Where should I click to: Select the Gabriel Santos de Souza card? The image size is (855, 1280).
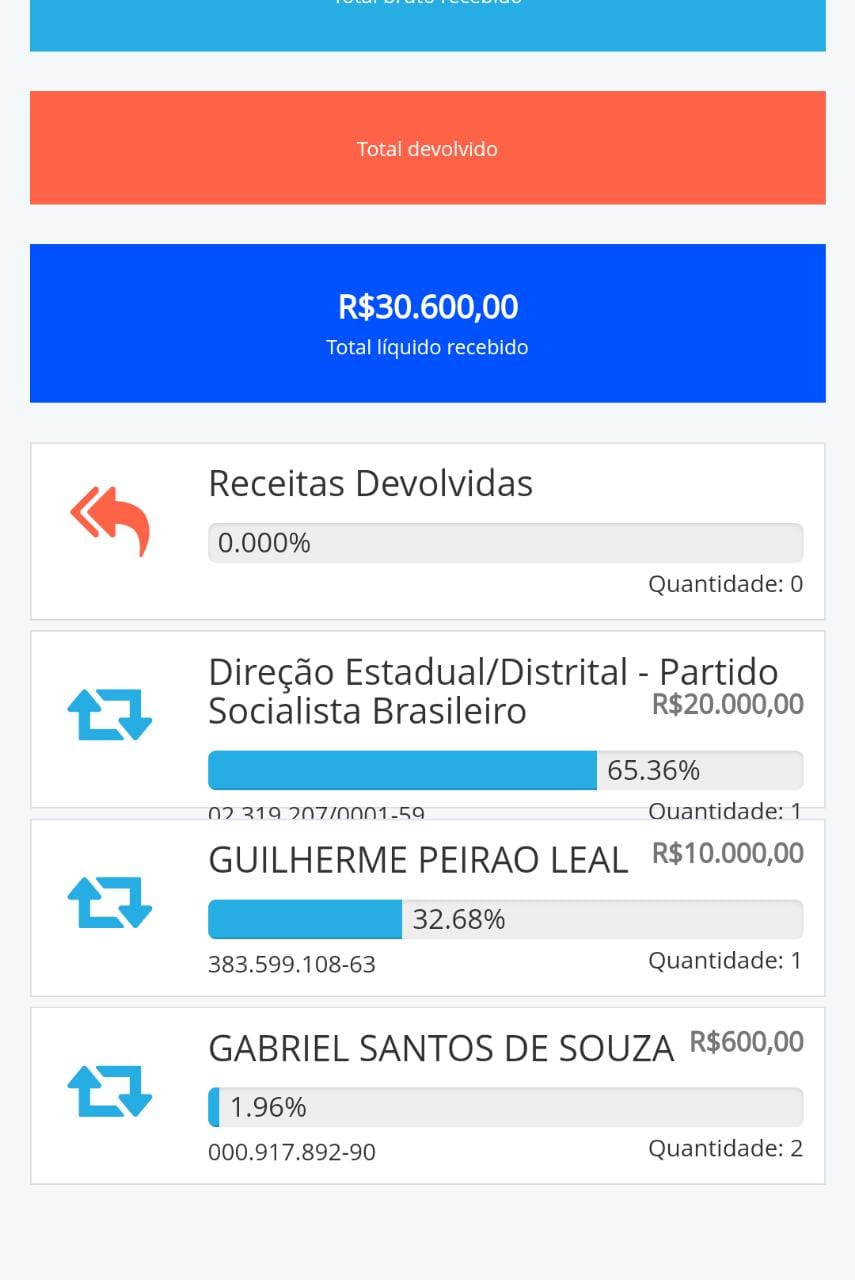point(427,1095)
